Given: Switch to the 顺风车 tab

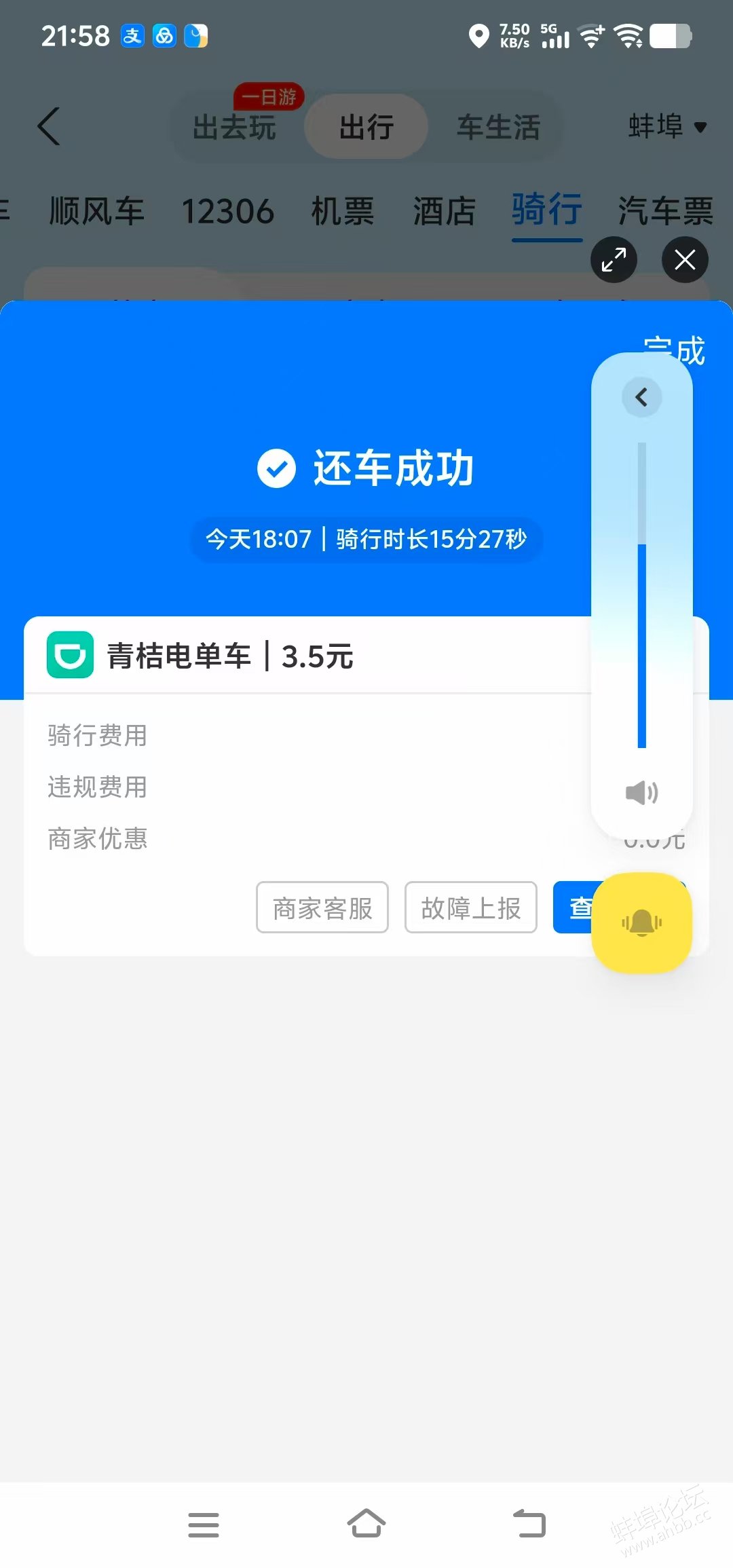Looking at the screenshot, I should [x=97, y=211].
